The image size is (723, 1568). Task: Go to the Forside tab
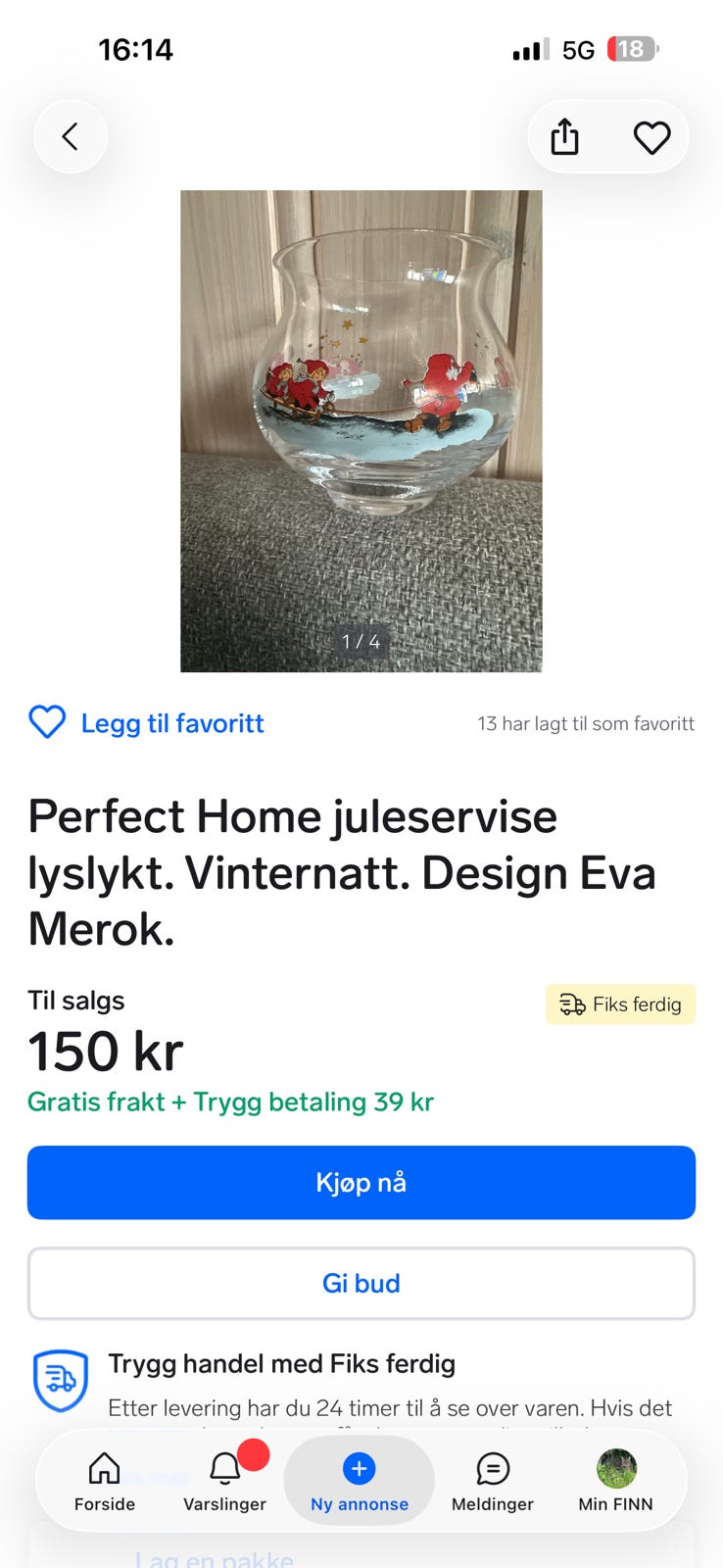(105, 1482)
